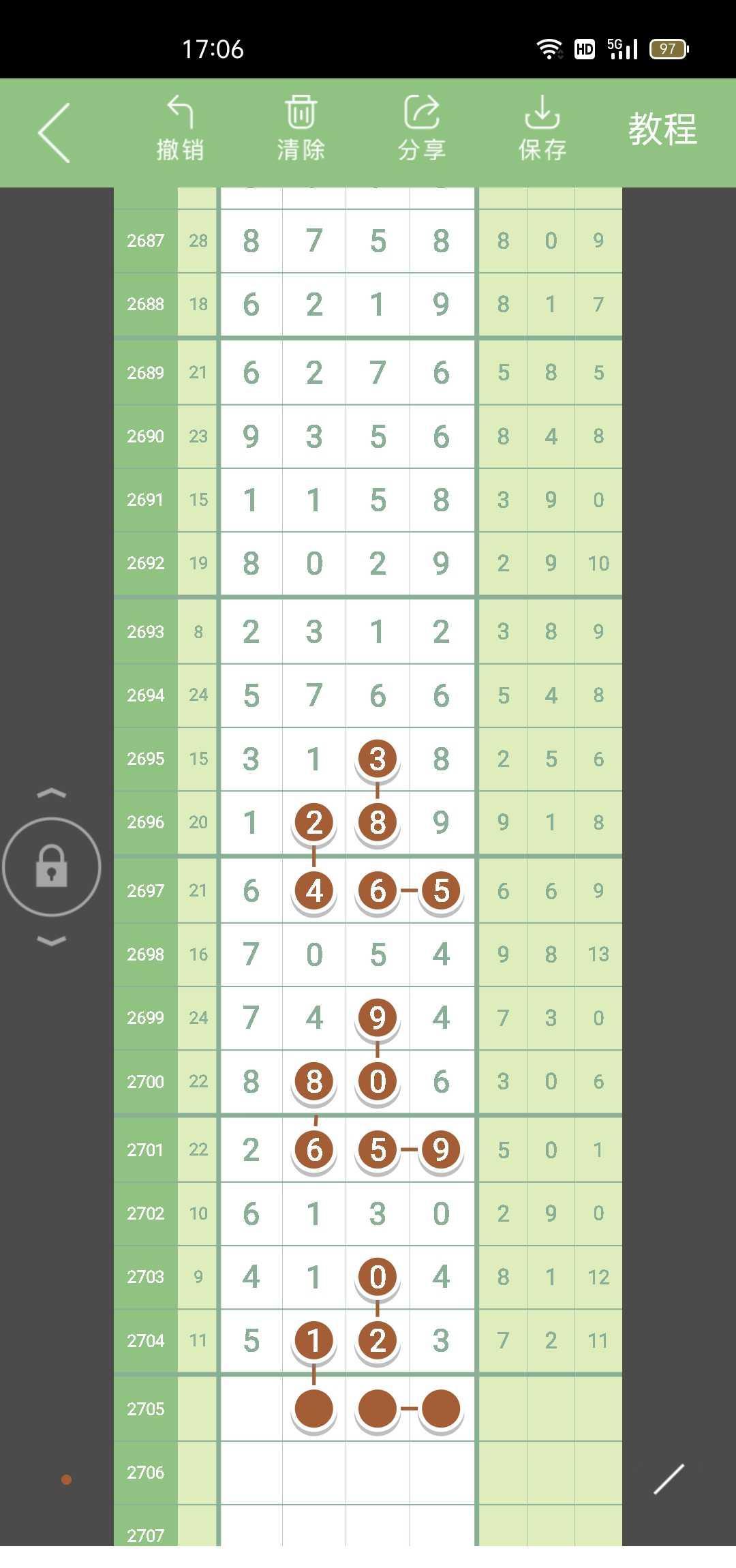Go back using the left arrow
This screenshot has width=736, height=1568.
tap(55, 133)
